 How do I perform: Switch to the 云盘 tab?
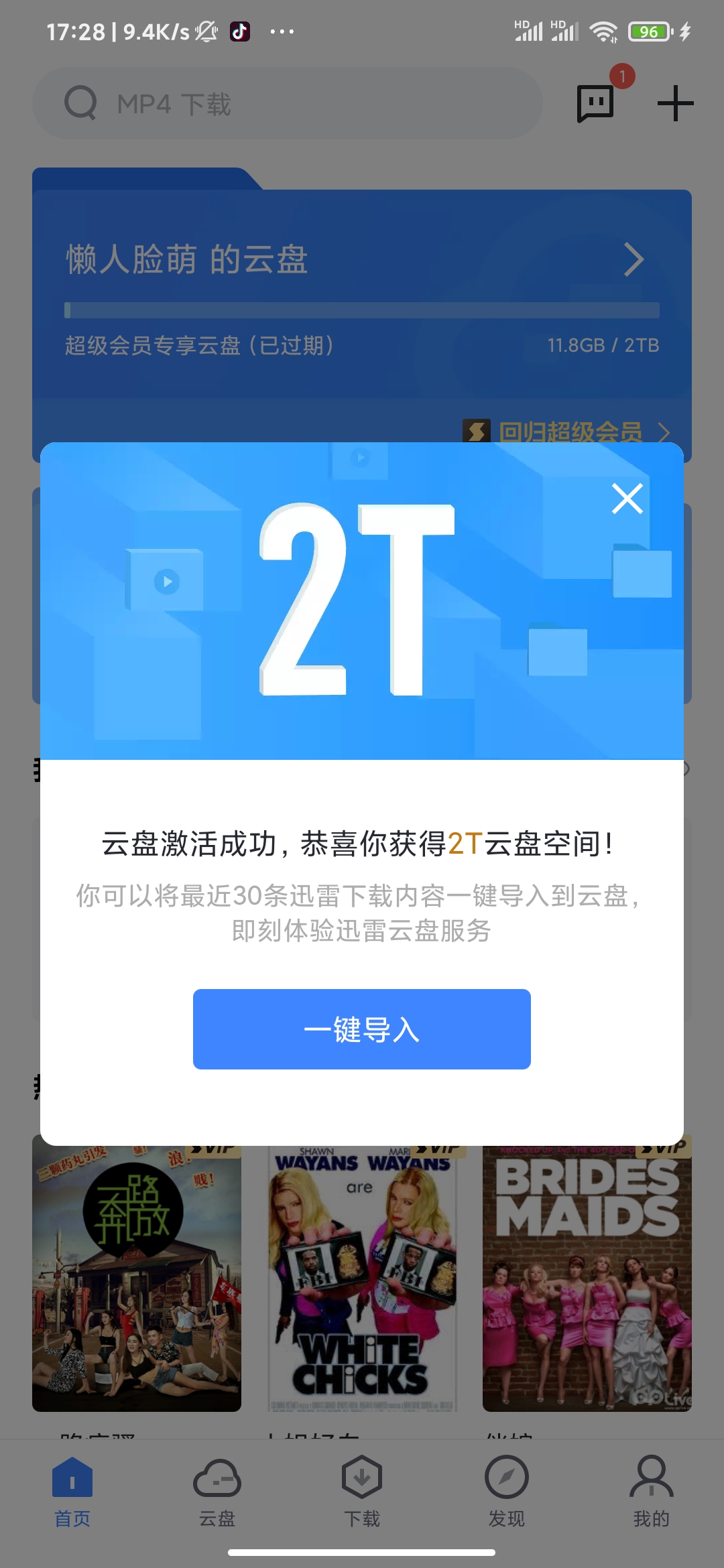click(217, 1490)
